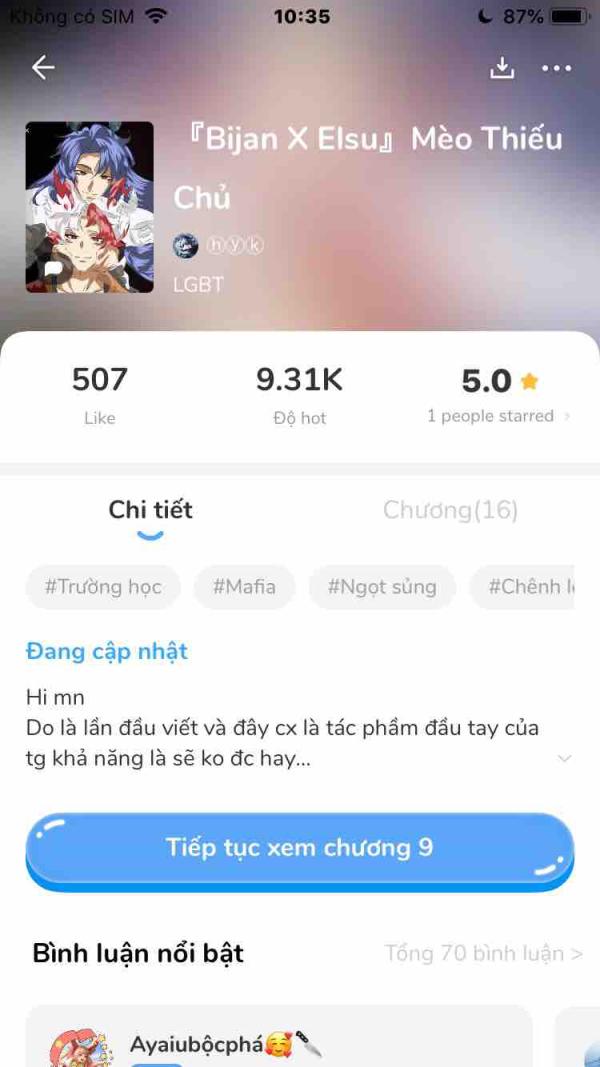View the 1 people starred ratings
Screen dimensions: 600x1067
coord(497,415)
